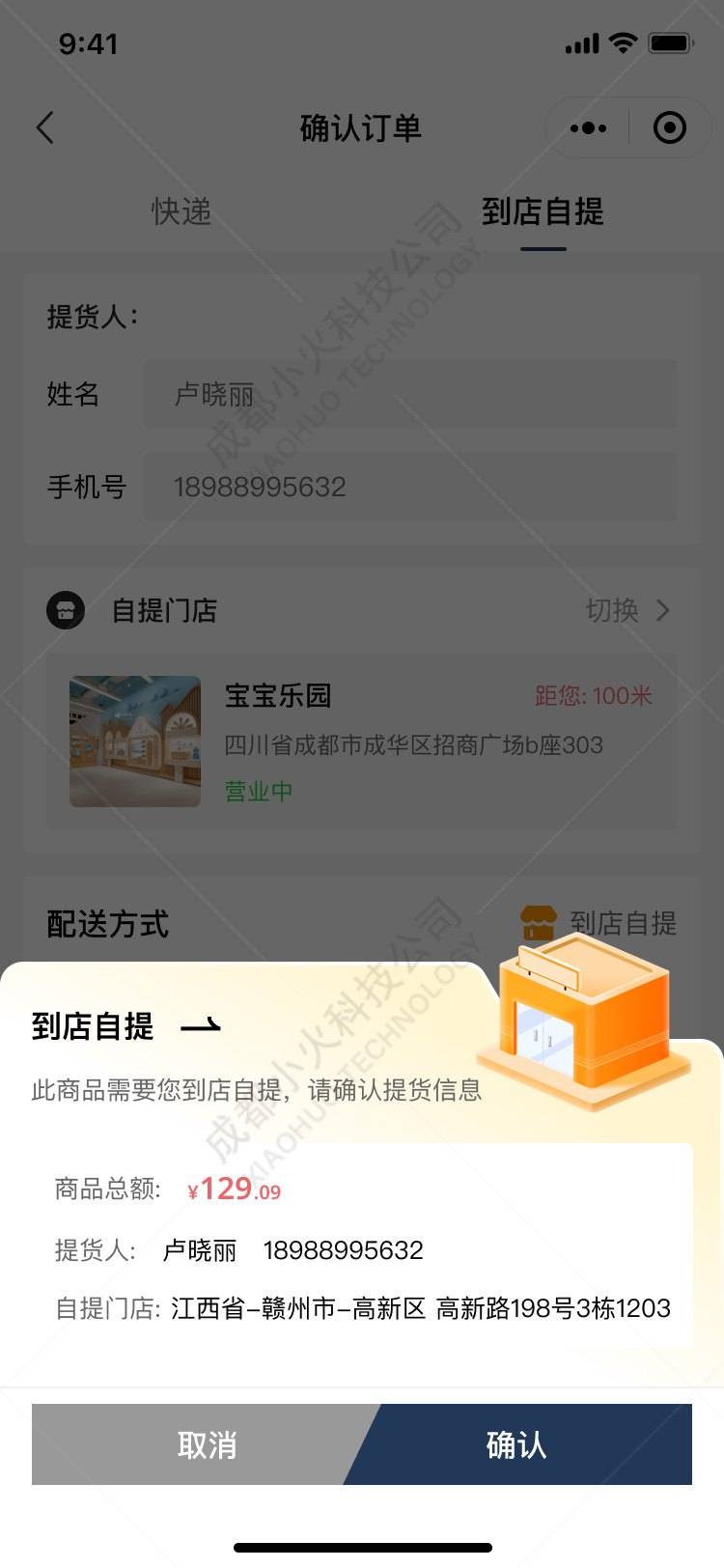This screenshot has height=1568, width=724.
Task: Tap 距您:100米 distance label
Action: pos(591,695)
